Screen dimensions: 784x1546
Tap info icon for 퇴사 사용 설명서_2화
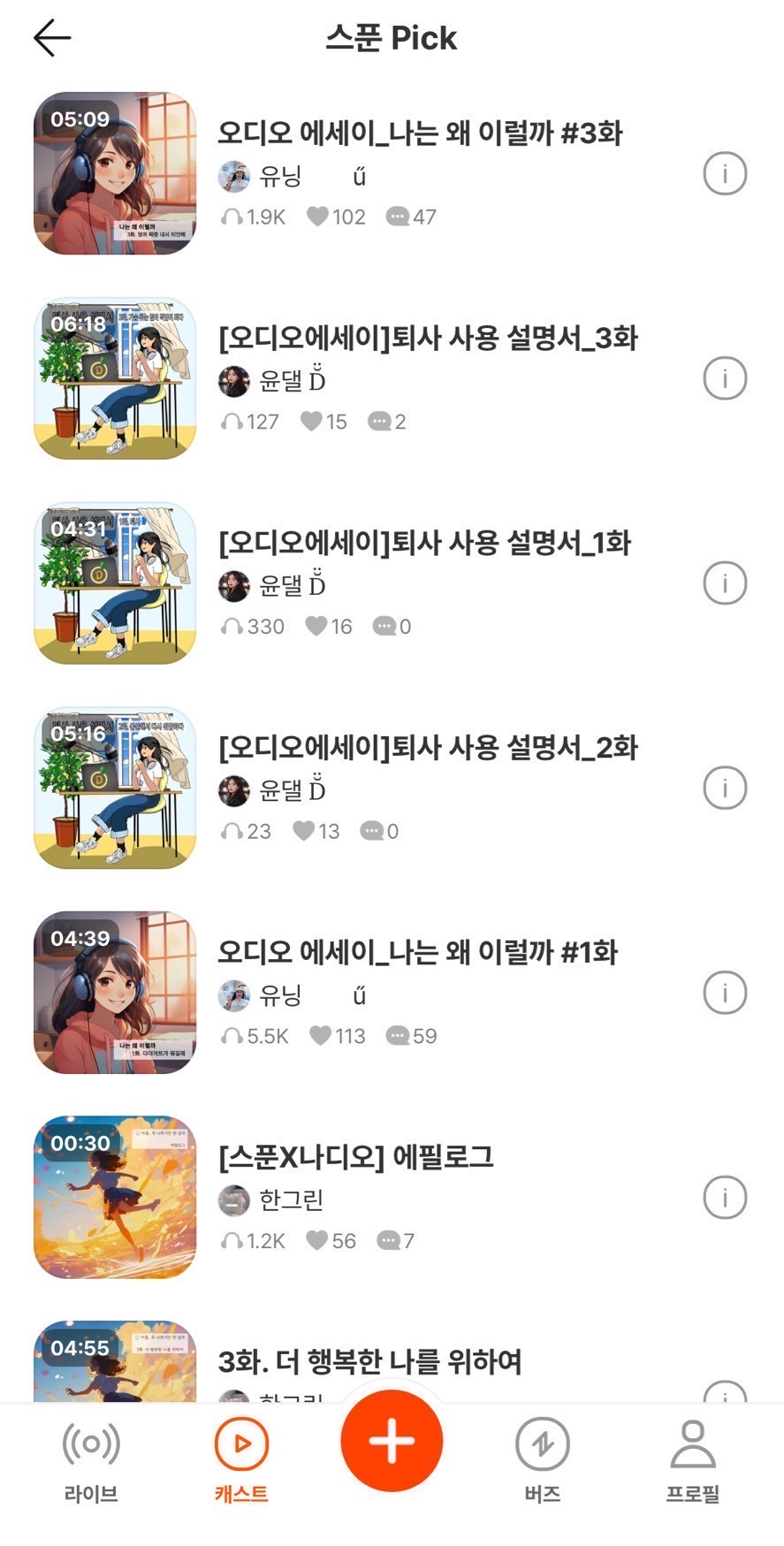[725, 788]
